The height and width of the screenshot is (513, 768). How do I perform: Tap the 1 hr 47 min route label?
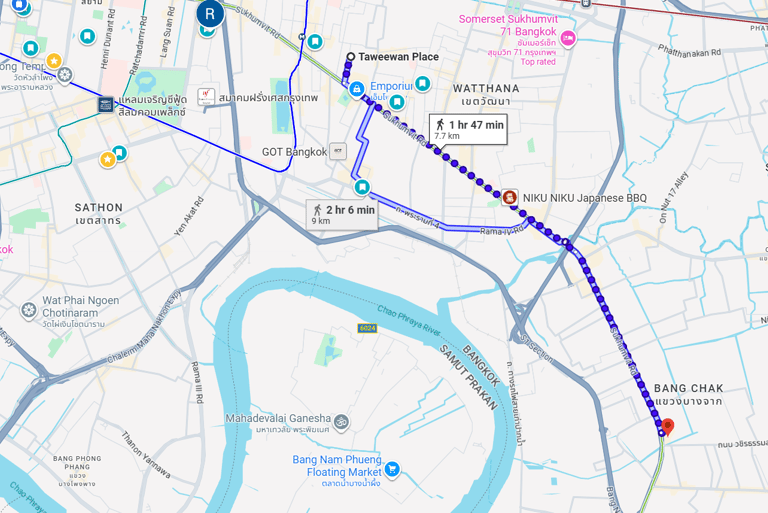coord(468,129)
